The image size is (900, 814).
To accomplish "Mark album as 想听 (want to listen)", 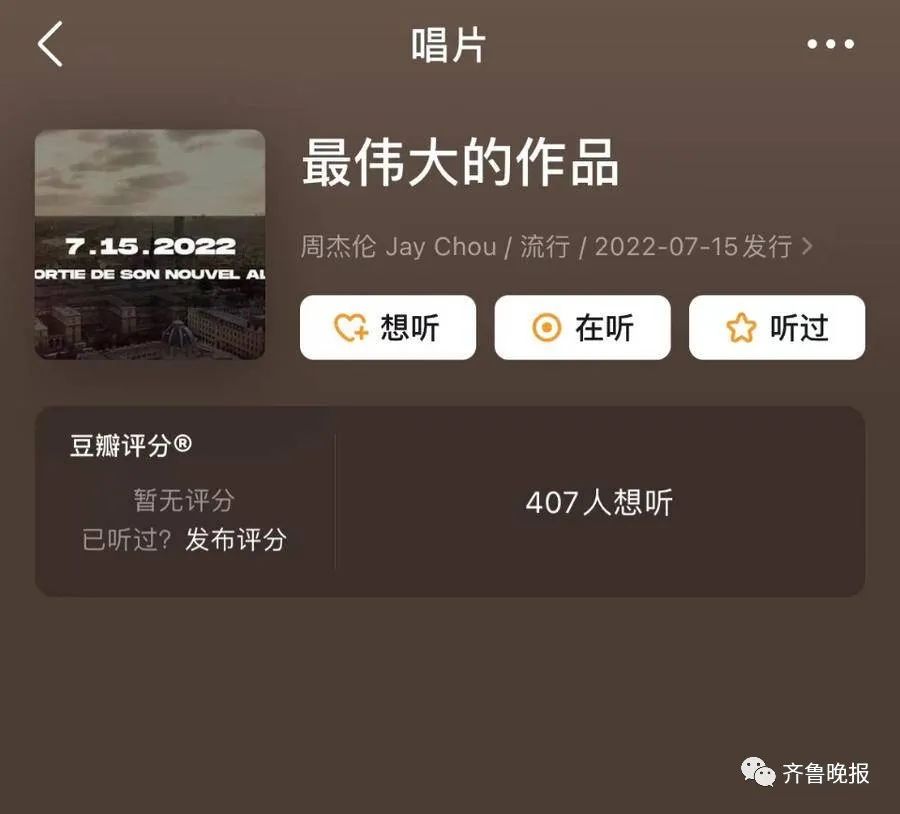I will pyautogui.click(x=388, y=327).
